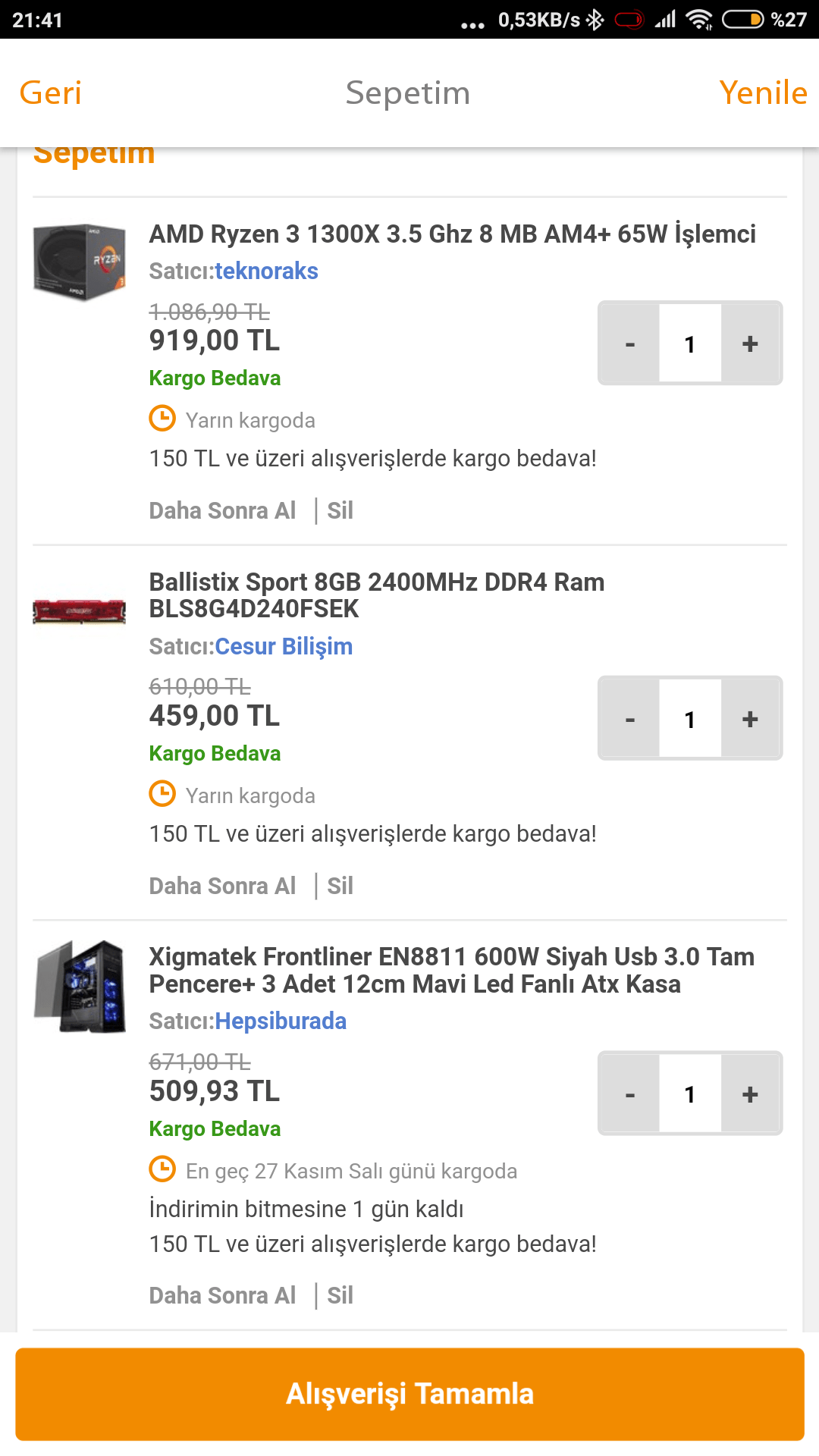Open AMD Ryzen 3 1300X product
This screenshot has height=1456, width=819.
click(x=452, y=234)
